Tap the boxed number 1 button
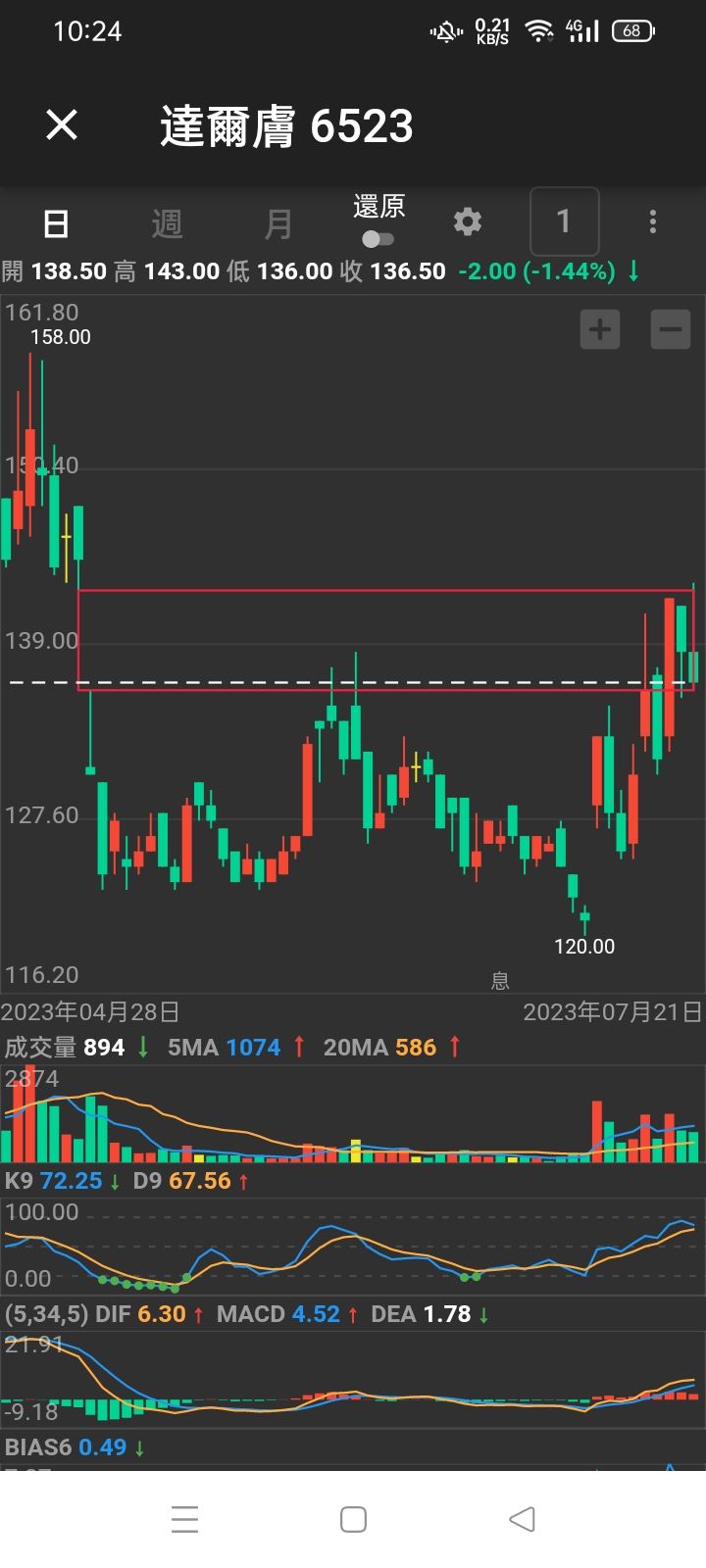Screen dimensions: 706x1568 point(564,221)
